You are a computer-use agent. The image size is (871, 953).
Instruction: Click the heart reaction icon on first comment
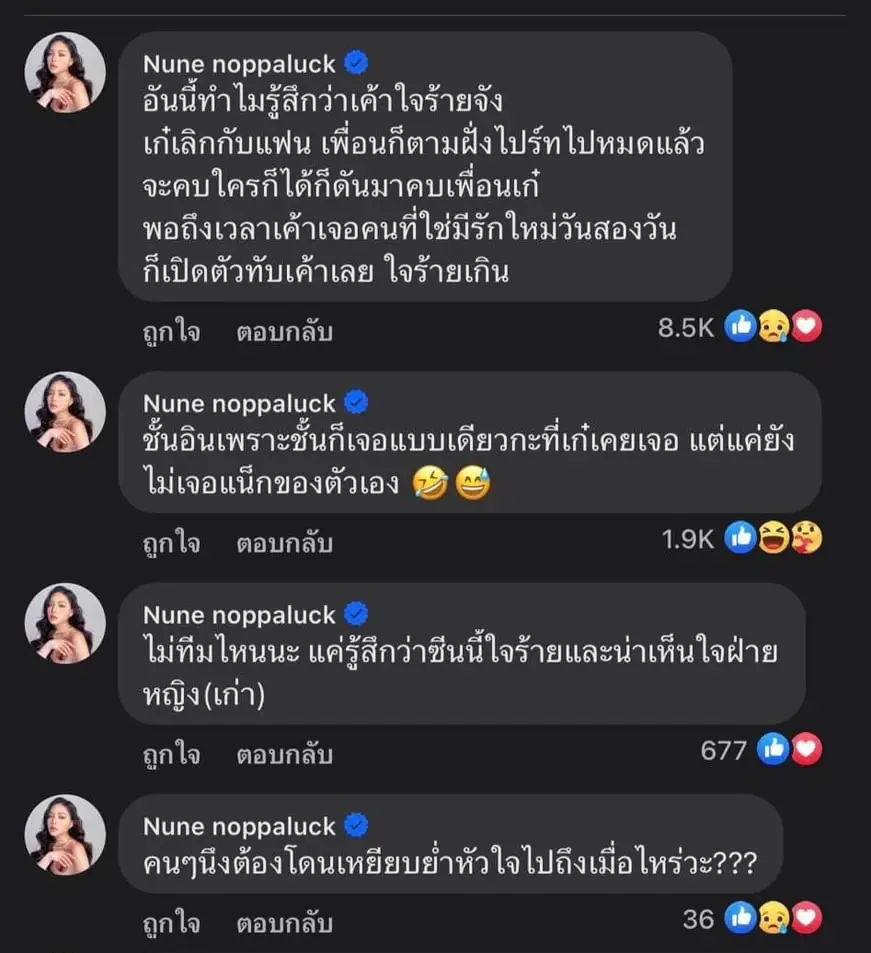[806, 325]
